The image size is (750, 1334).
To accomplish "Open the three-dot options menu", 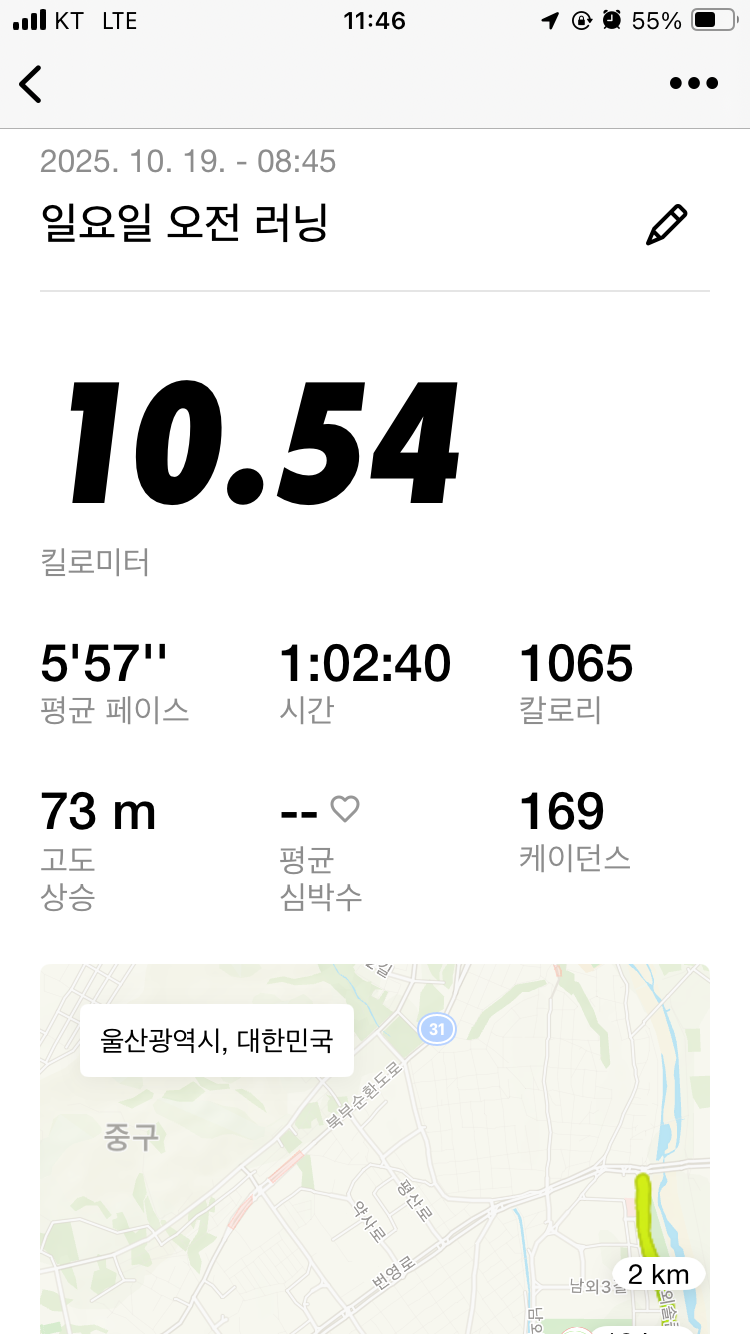I will (x=694, y=84).
